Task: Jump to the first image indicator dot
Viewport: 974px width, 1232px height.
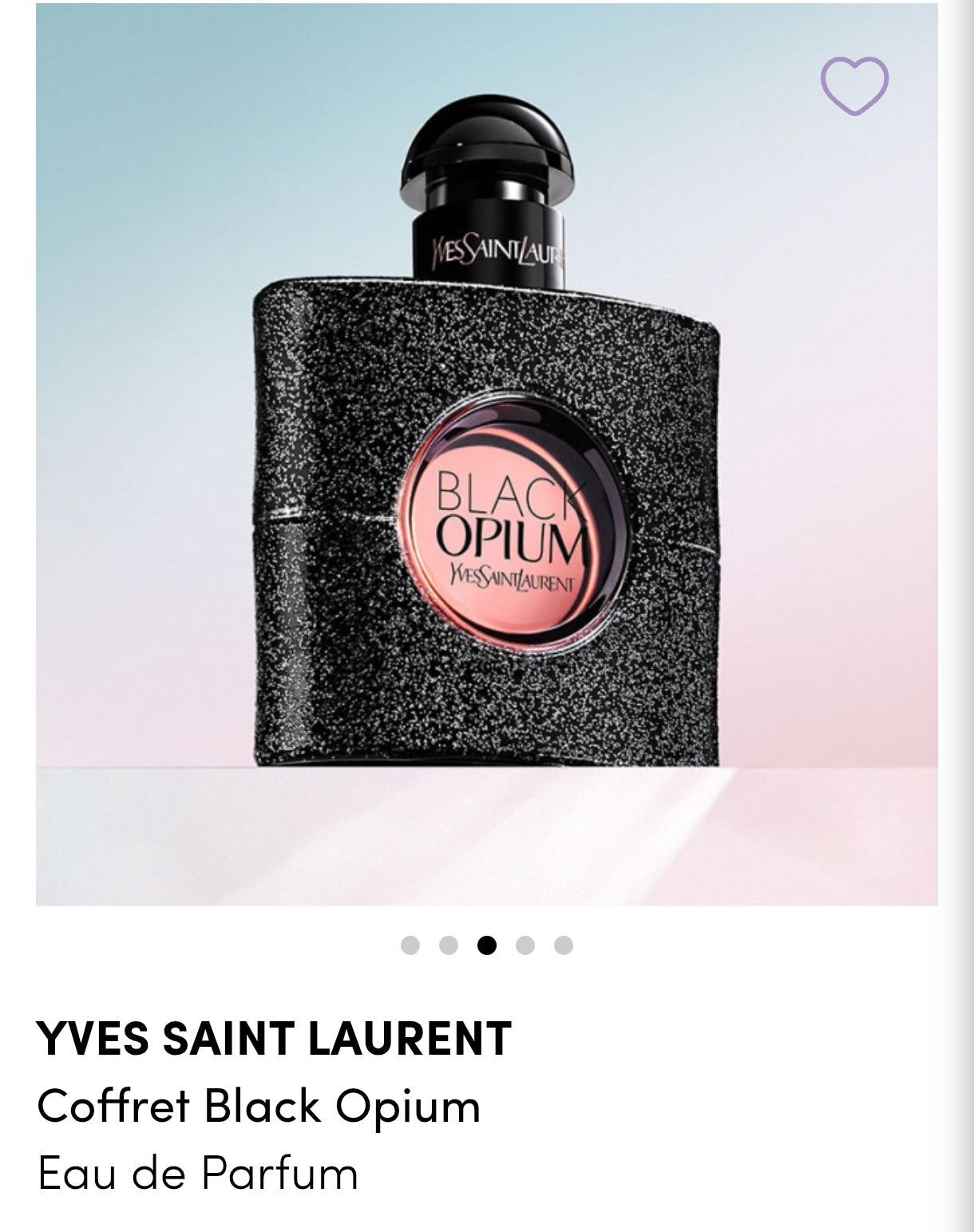Action: point(410,945)
